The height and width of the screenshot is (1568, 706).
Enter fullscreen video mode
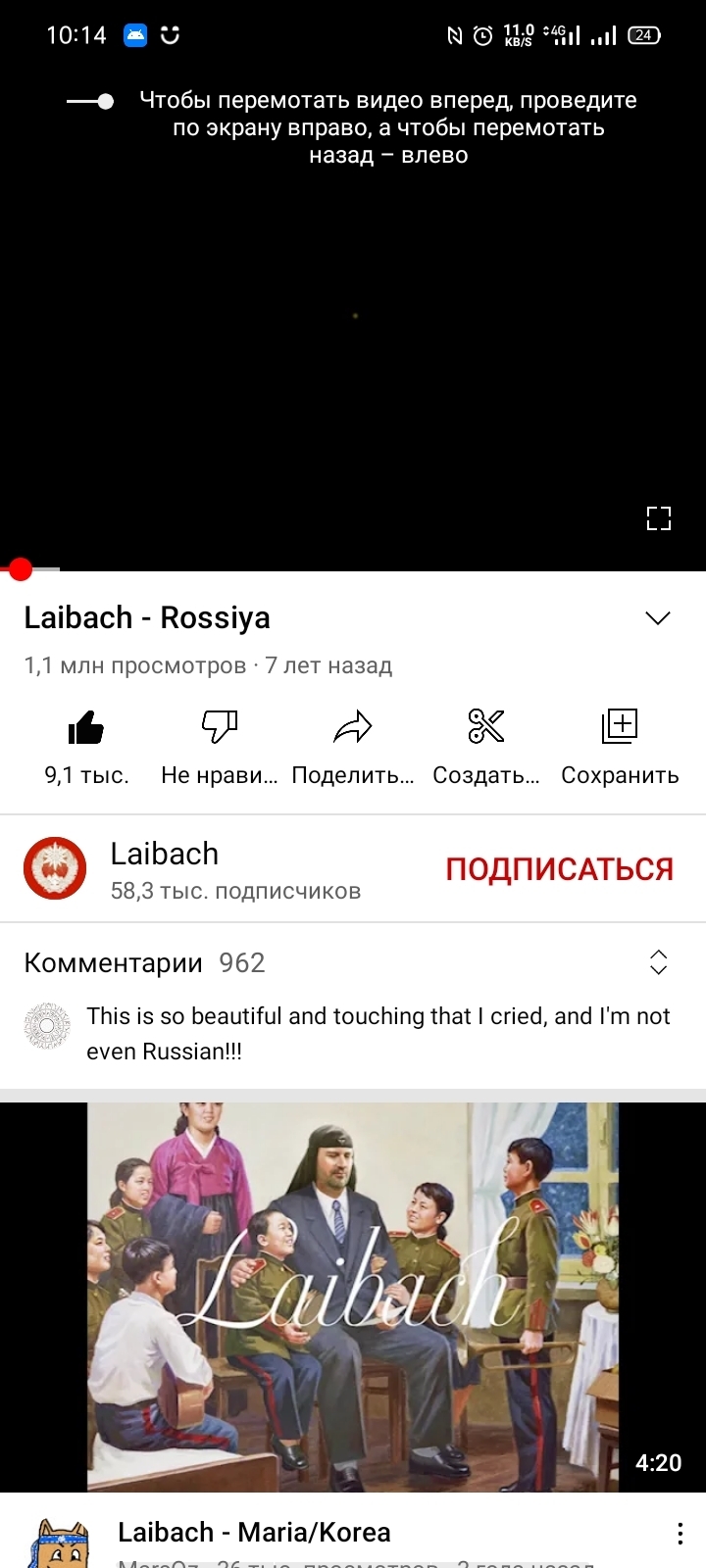(658, 518)
